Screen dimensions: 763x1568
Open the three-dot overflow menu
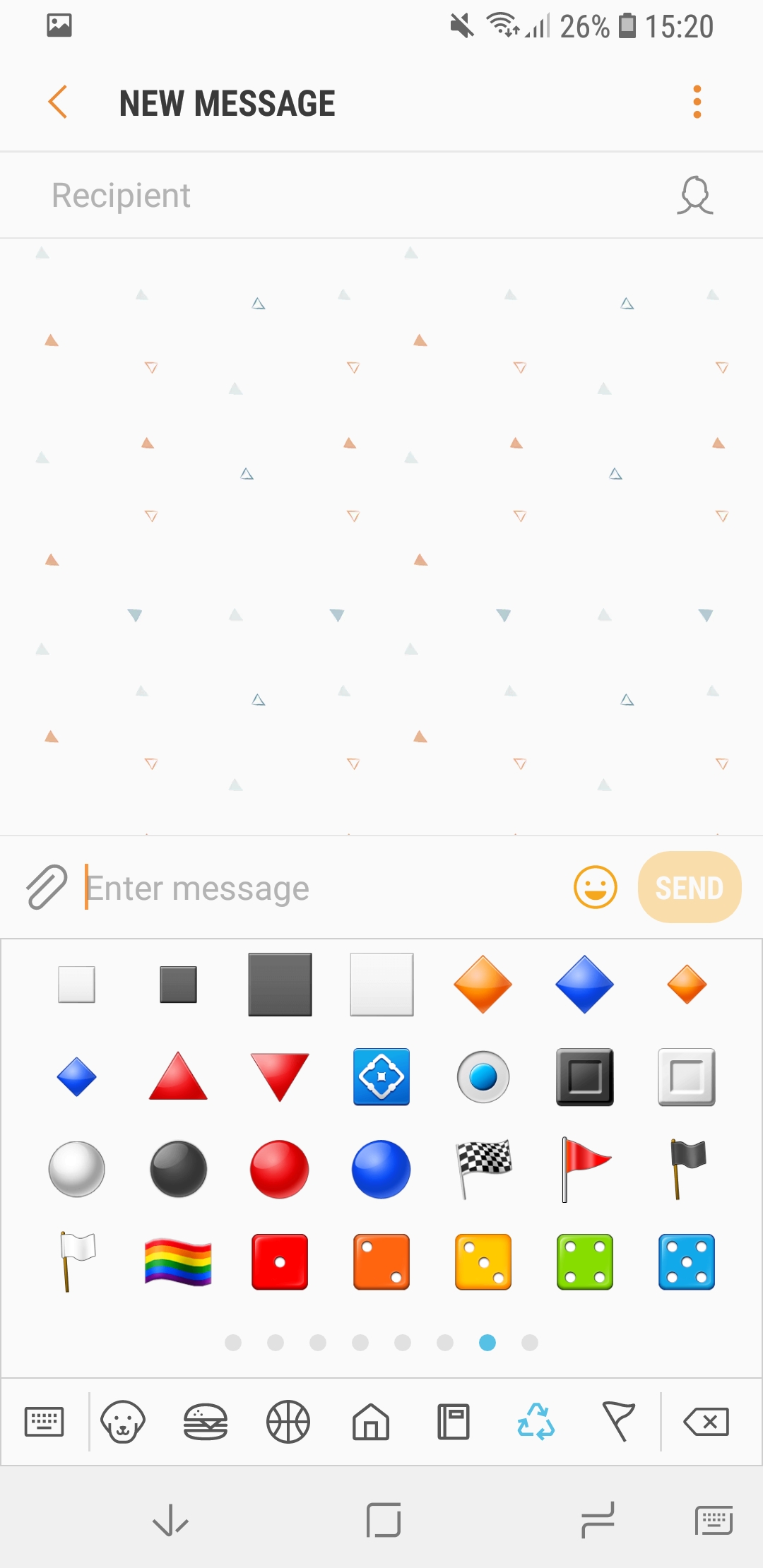pos(697,102)
